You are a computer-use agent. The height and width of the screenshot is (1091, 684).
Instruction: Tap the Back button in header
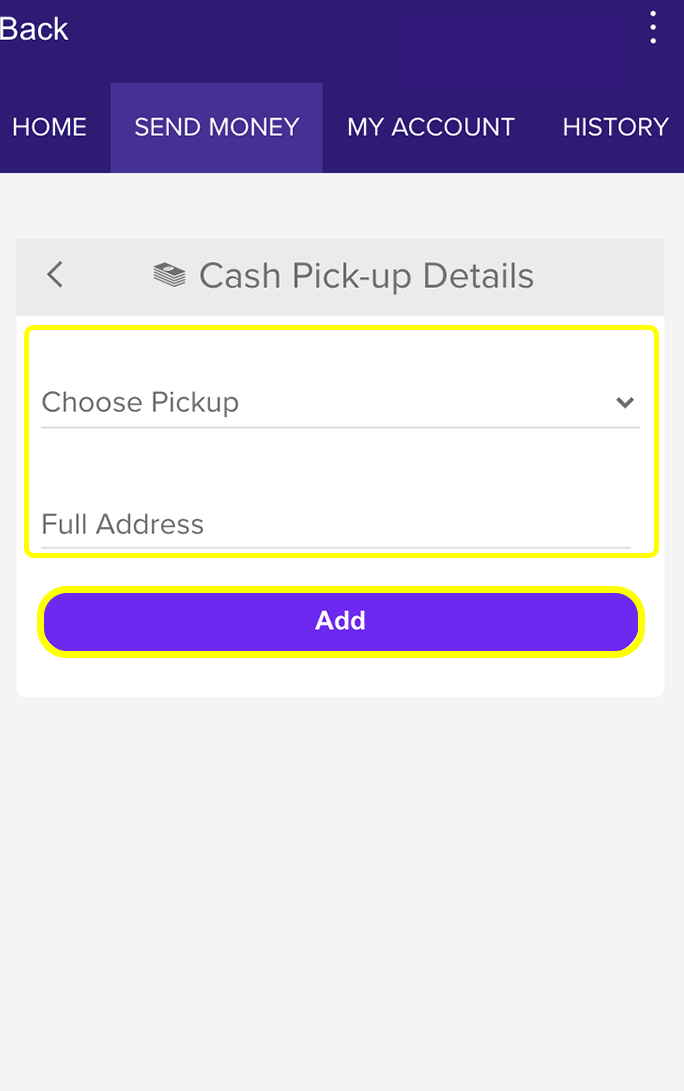tap(34, 29)
